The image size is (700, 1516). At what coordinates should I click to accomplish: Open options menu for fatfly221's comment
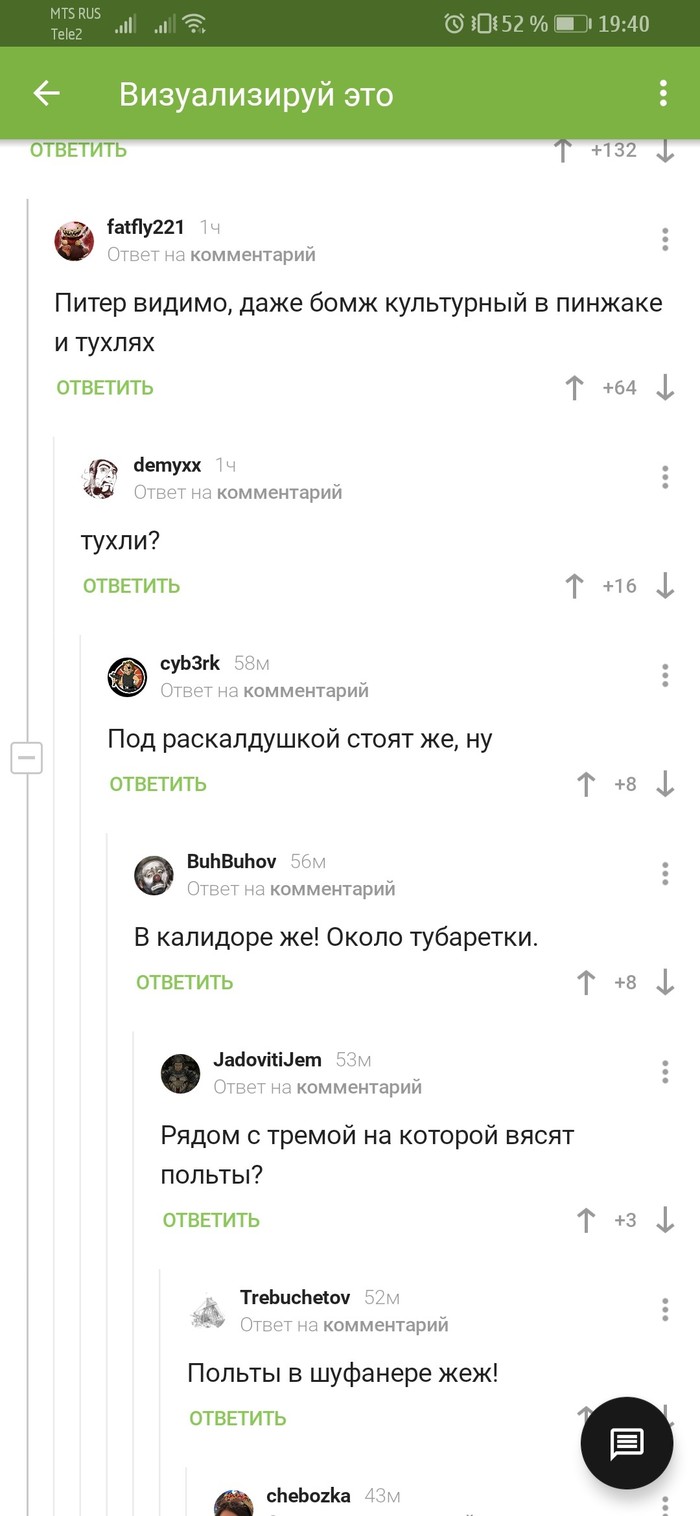(x=665, y=239)
